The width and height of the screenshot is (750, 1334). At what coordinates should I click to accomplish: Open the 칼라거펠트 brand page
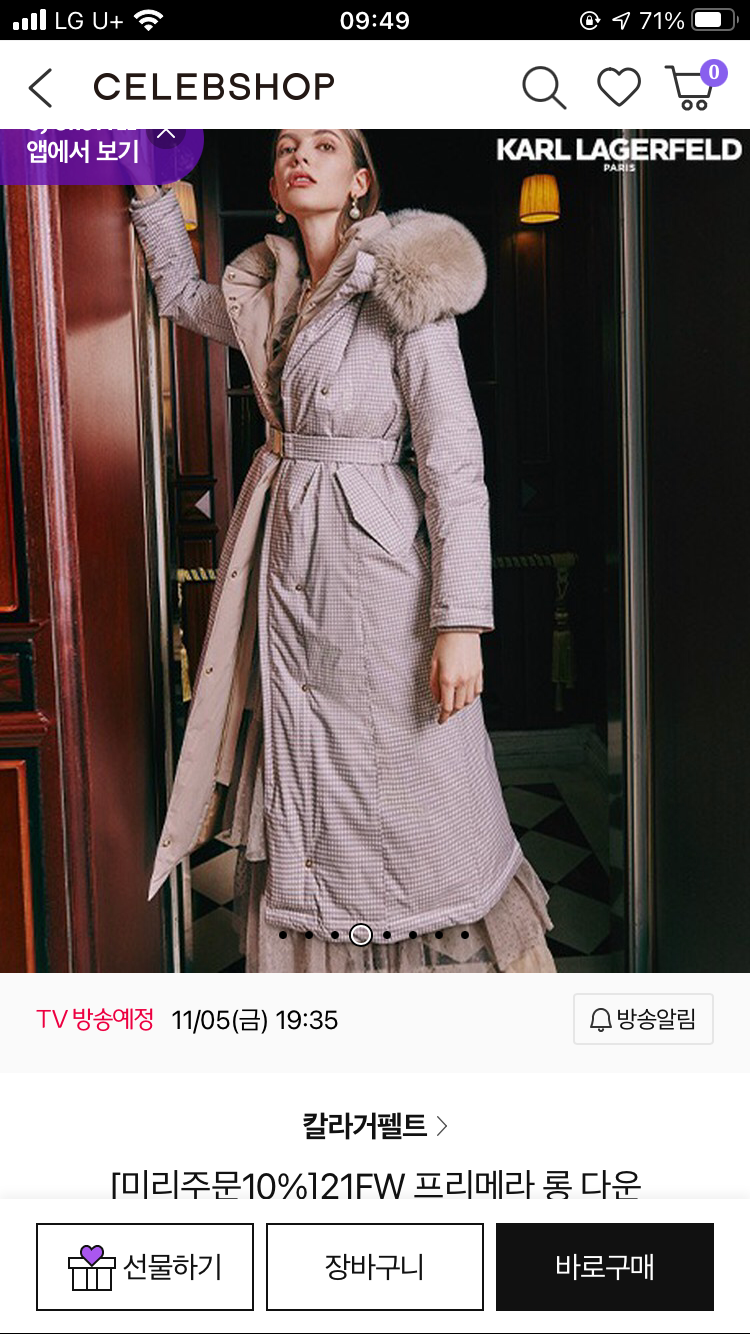click(375, 1126)
